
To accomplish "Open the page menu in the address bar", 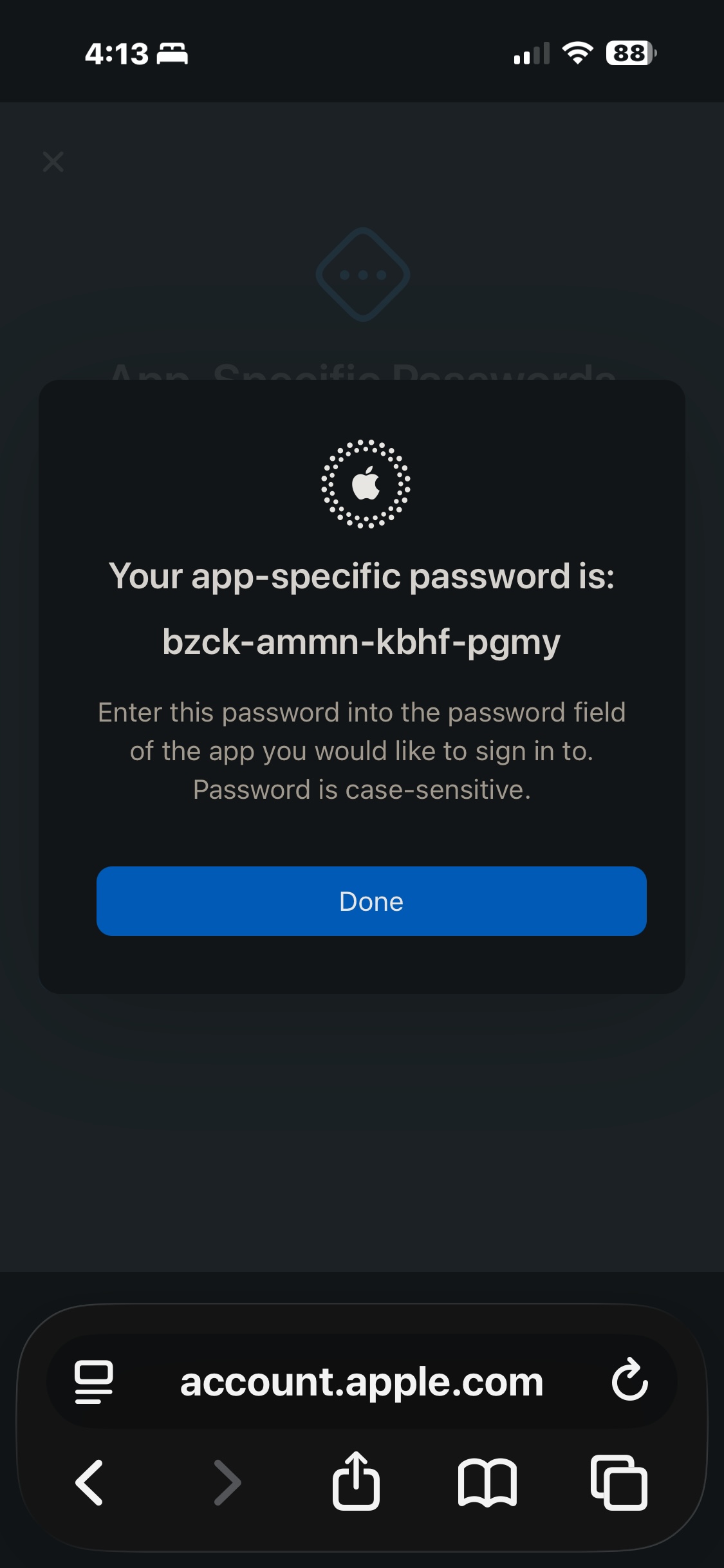I will [94, 1381].
